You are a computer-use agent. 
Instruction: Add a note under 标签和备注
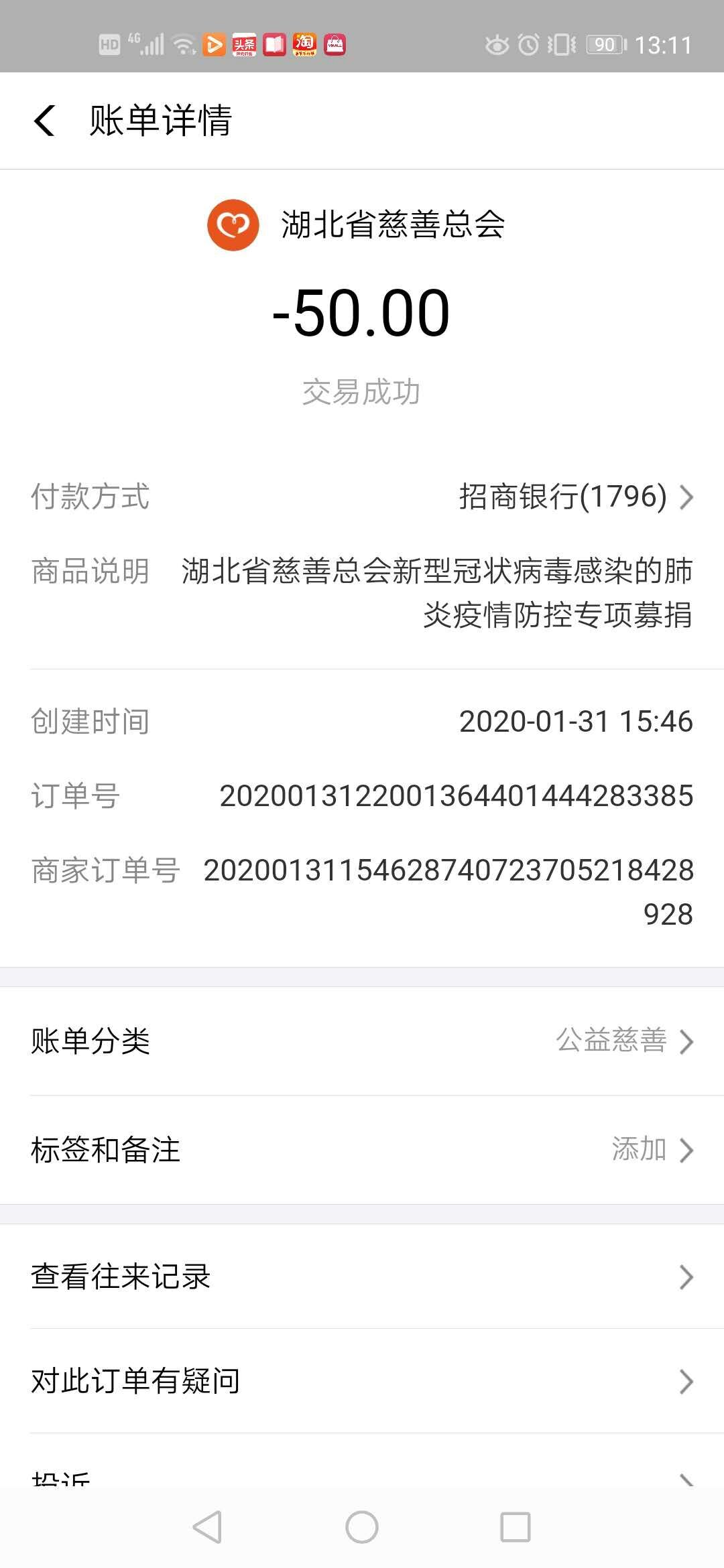(362, 1149)
